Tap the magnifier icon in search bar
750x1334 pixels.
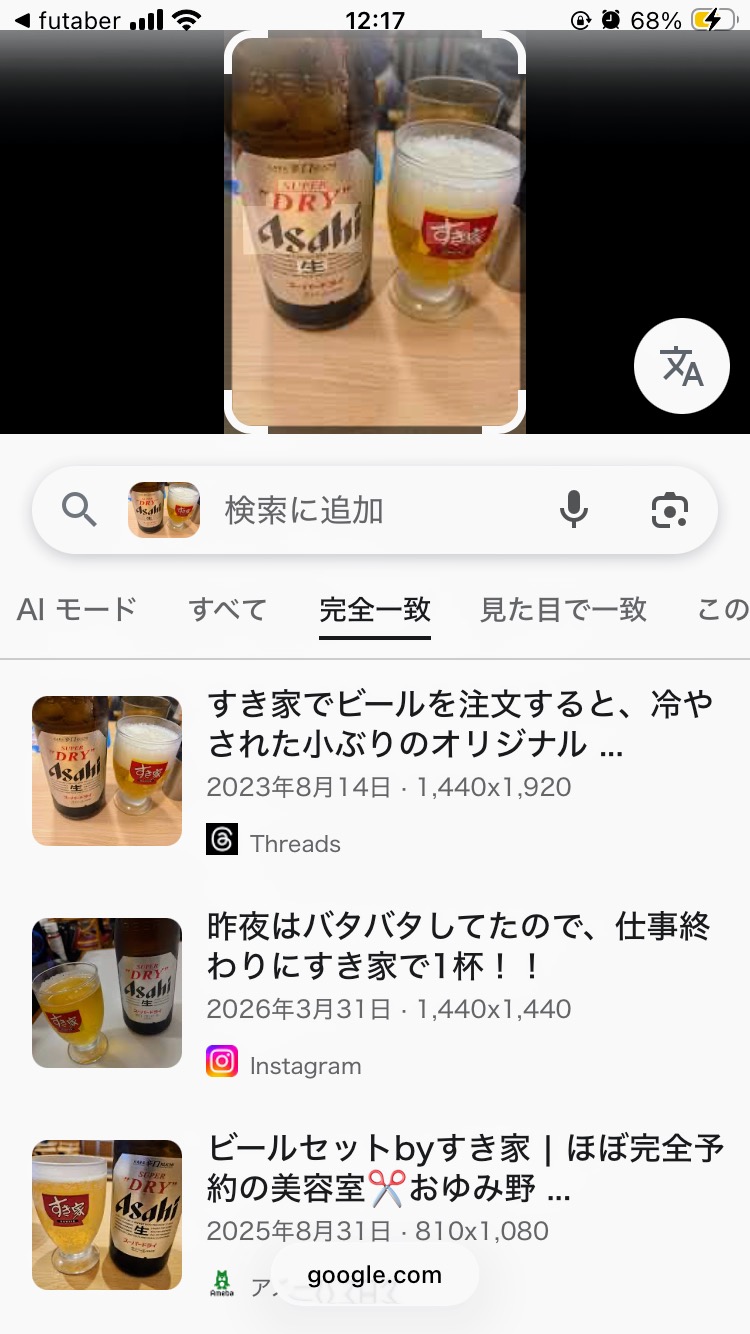tap(80, 510)
